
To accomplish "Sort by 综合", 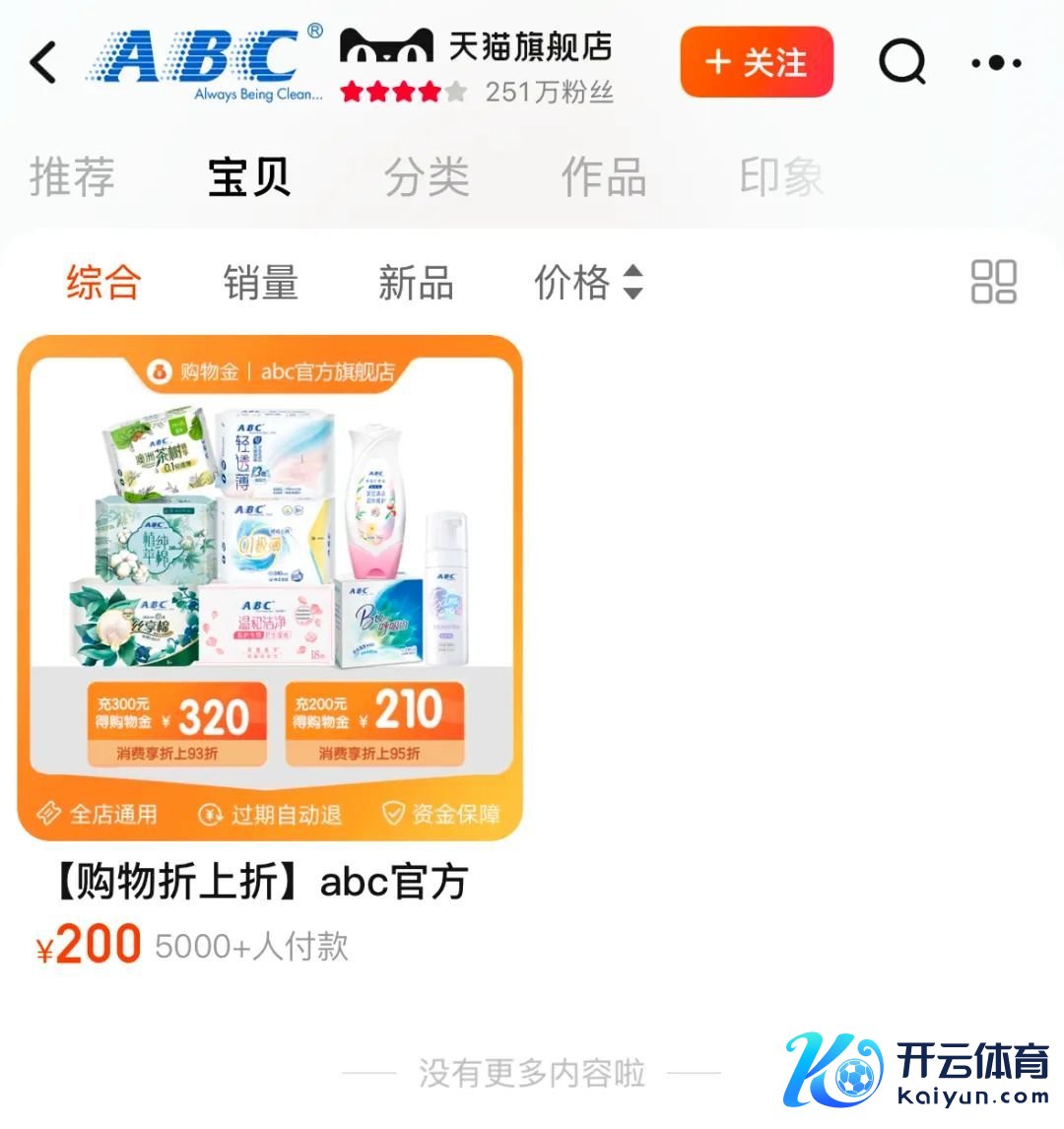I will click(x=103, y=283).
